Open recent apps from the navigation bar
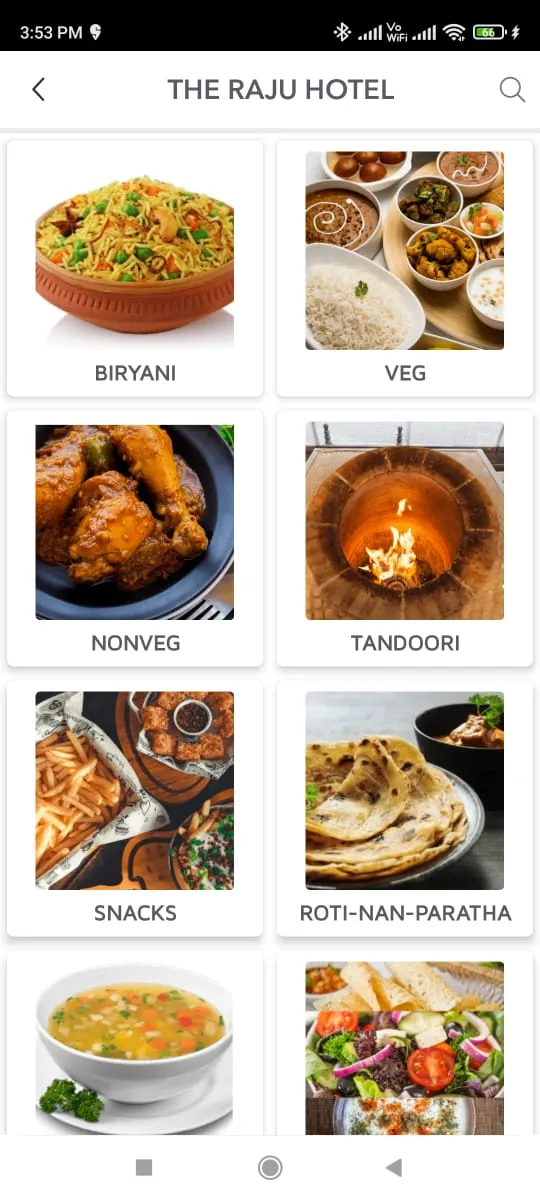 pyautogui.click(x=144, y=1167)
